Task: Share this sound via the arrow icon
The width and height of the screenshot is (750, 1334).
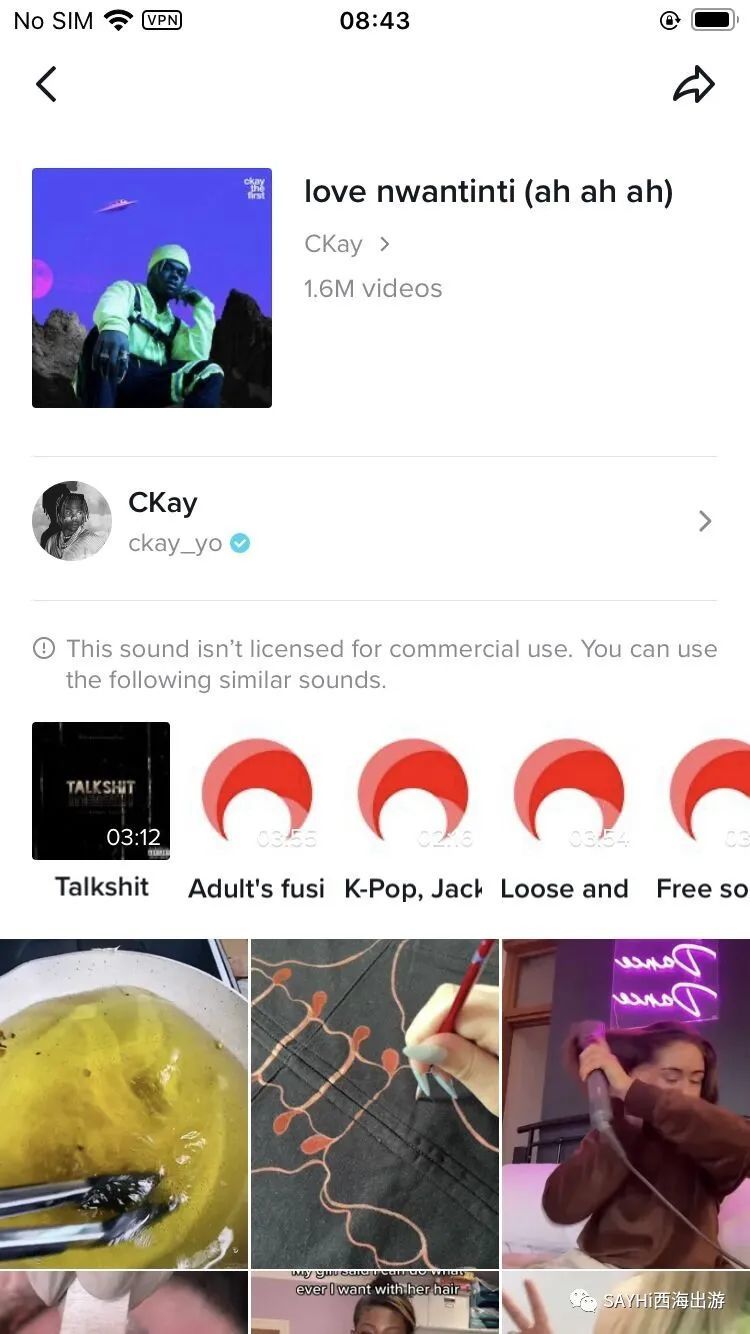Action: pyautogui.click(x=693, y=85)
